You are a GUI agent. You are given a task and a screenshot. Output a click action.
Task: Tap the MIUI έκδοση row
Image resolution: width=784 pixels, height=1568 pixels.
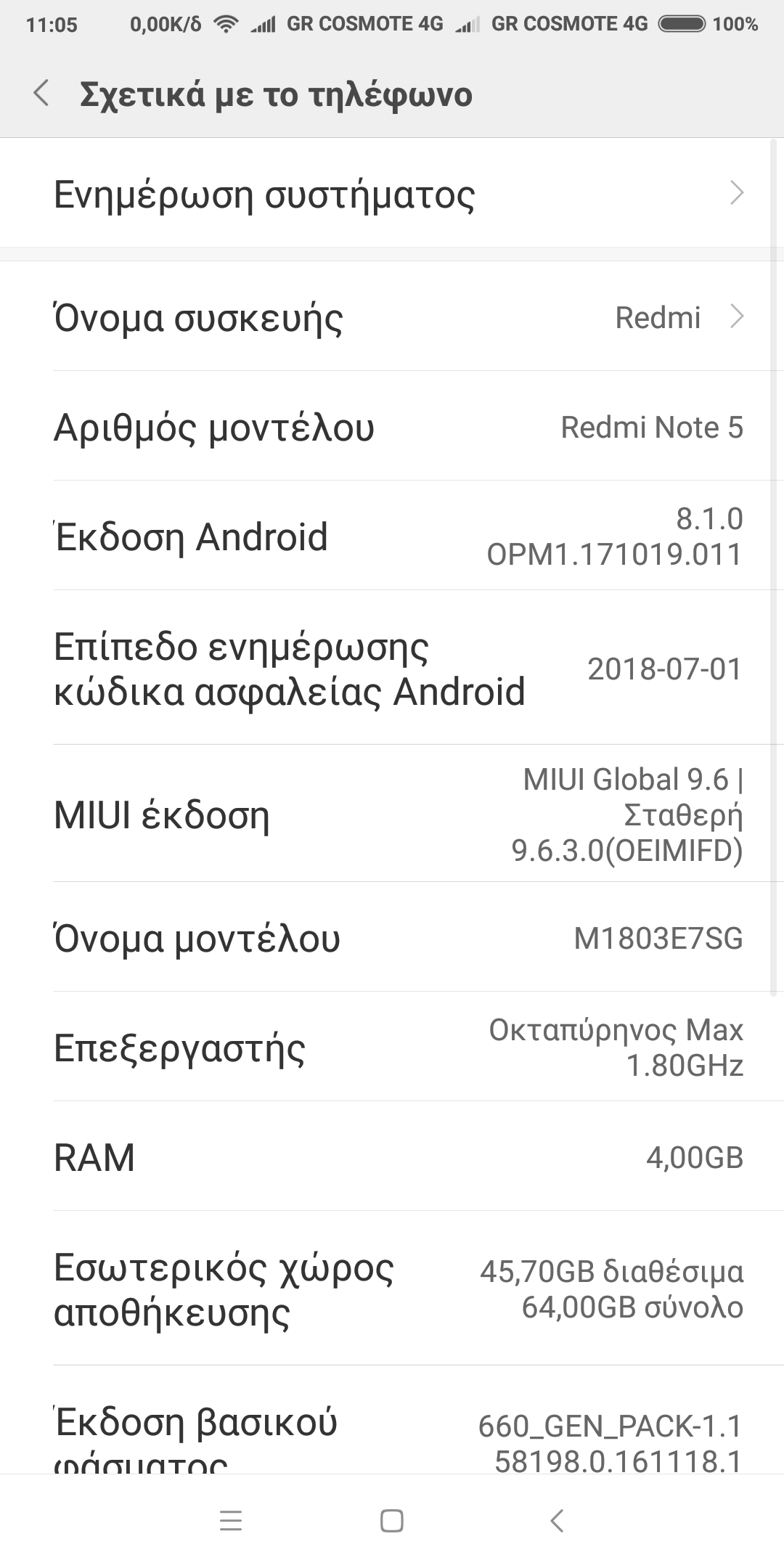(x=392, y=814)
